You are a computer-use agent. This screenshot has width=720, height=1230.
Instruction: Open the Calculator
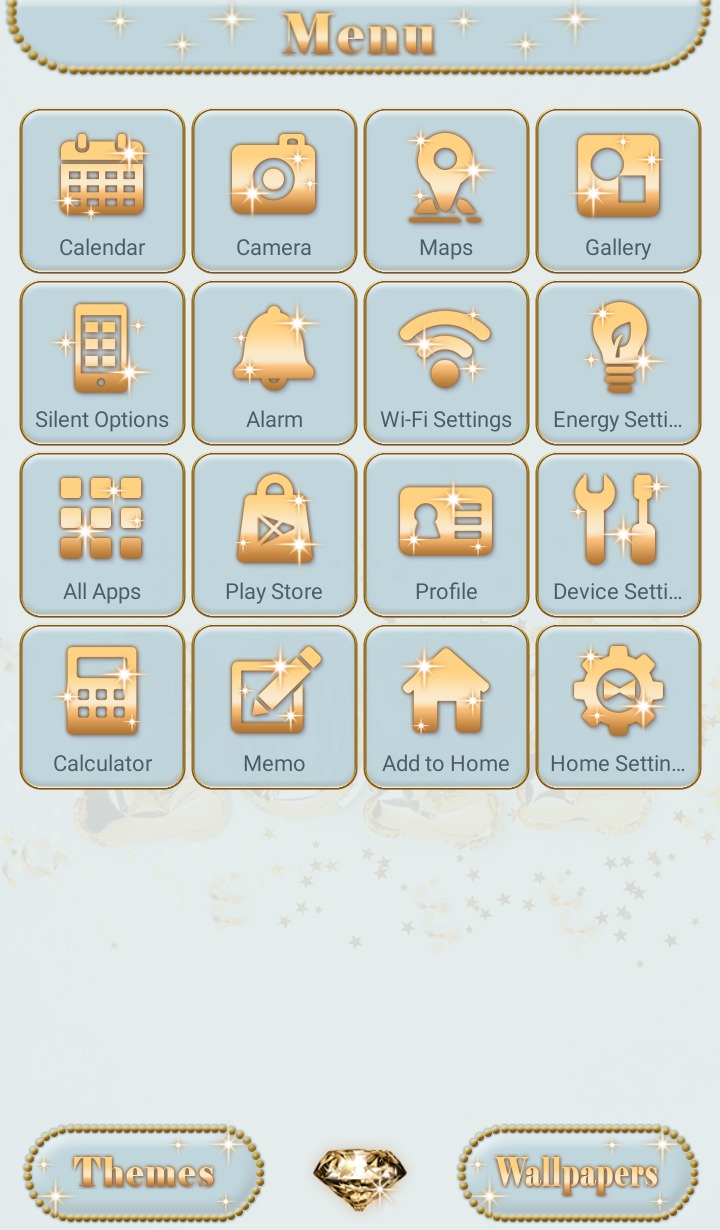pos(102,707)
